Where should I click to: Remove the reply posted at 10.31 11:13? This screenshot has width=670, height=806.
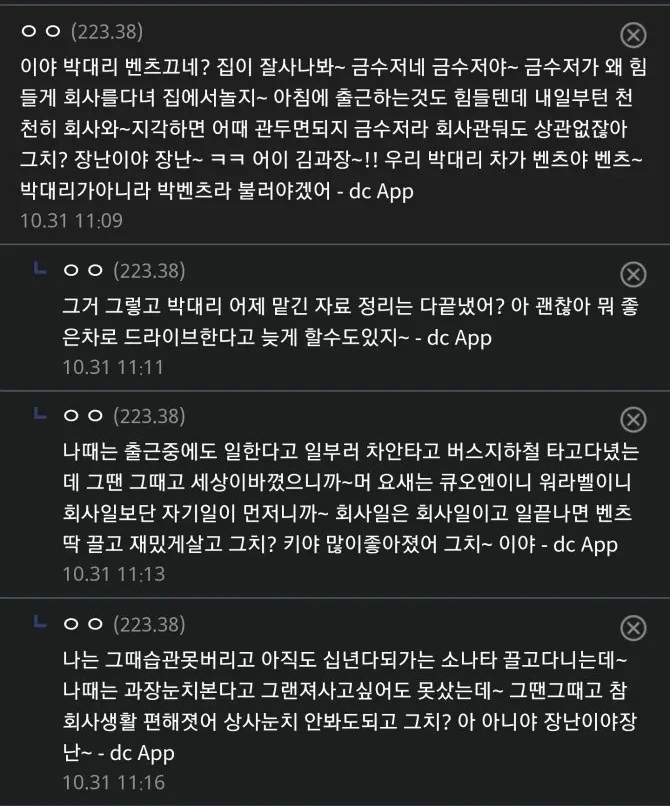click(x=633, y=418)
